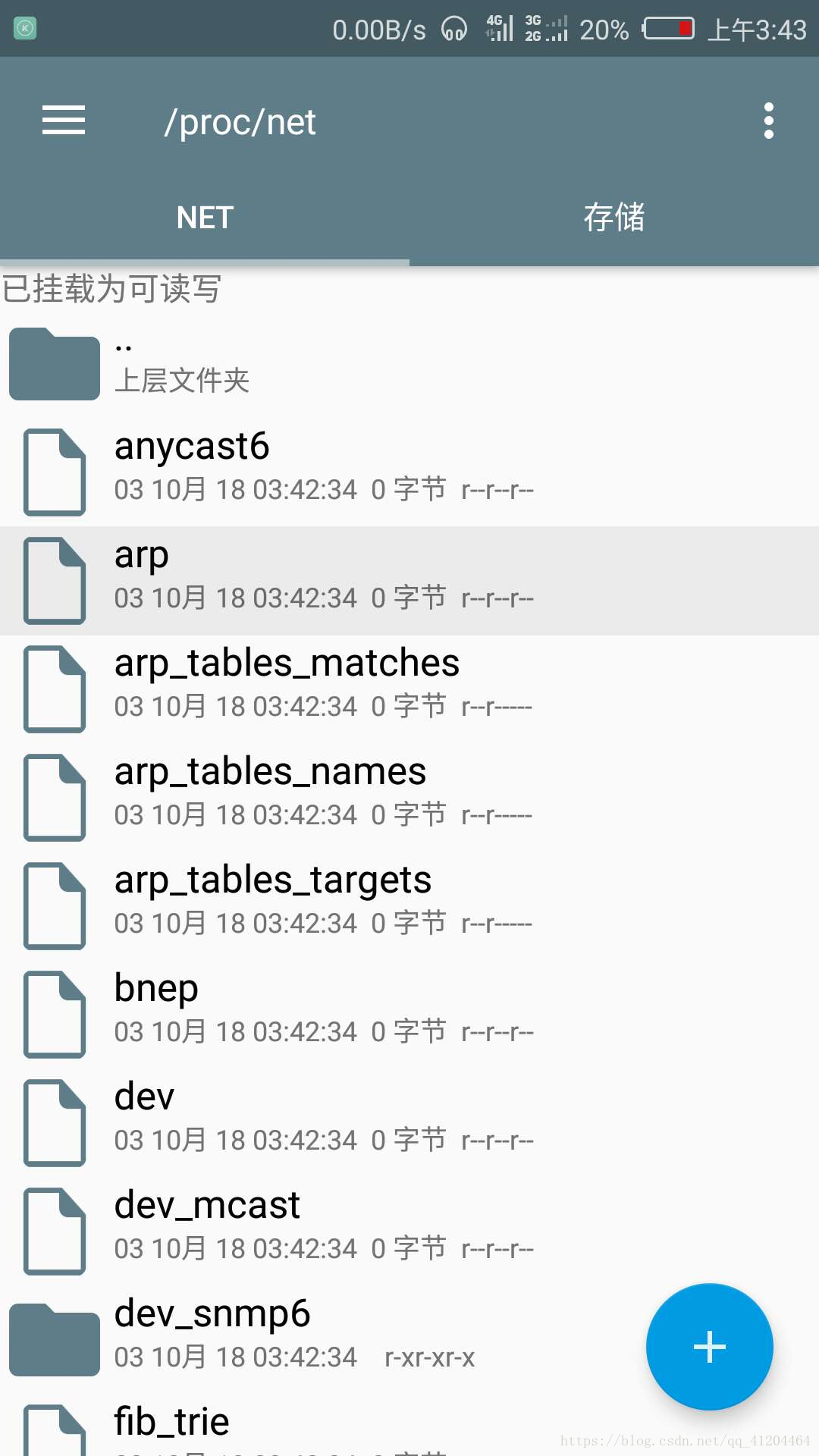Viewport: 819px width, 1456px height.
Task: Open the arp_tables_names file
Action: [x=303, y=797]
